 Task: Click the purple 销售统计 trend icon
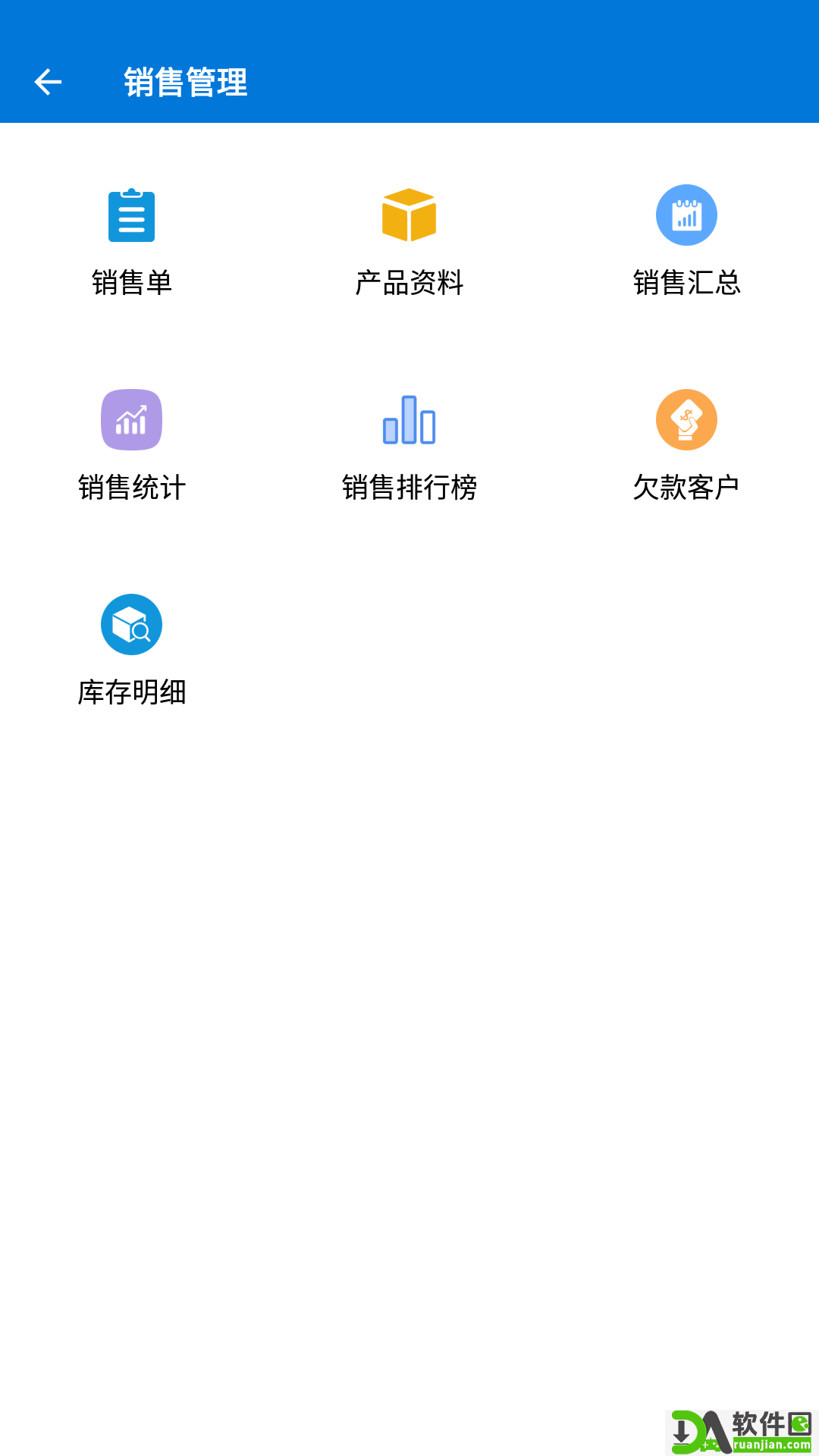coord(131,419)
